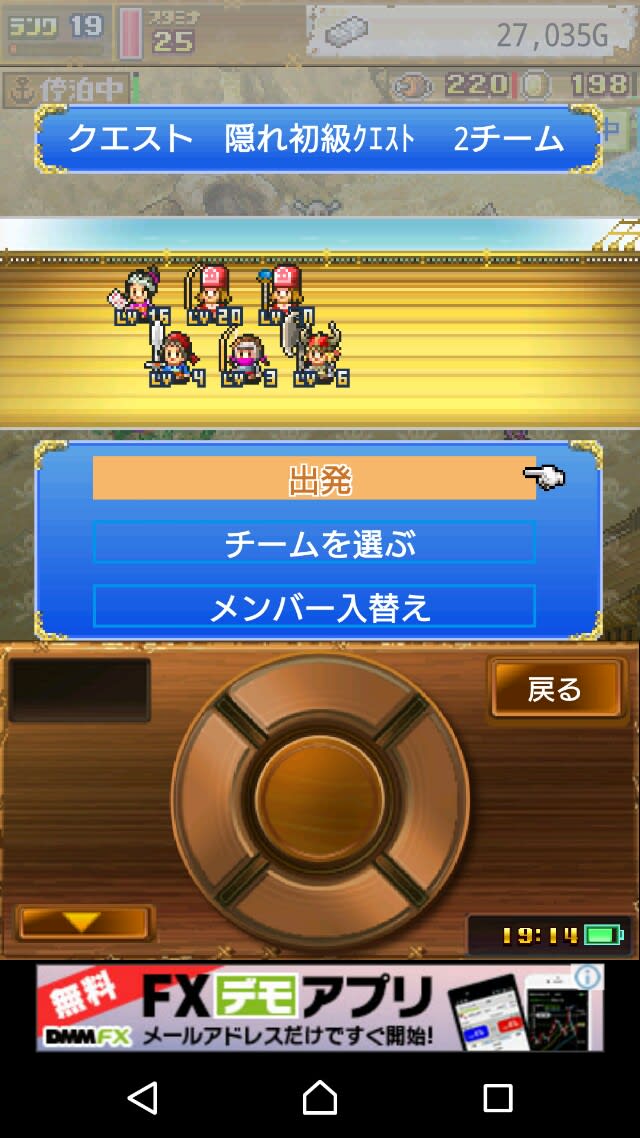Open メンバー入替え to swap members

314,607
